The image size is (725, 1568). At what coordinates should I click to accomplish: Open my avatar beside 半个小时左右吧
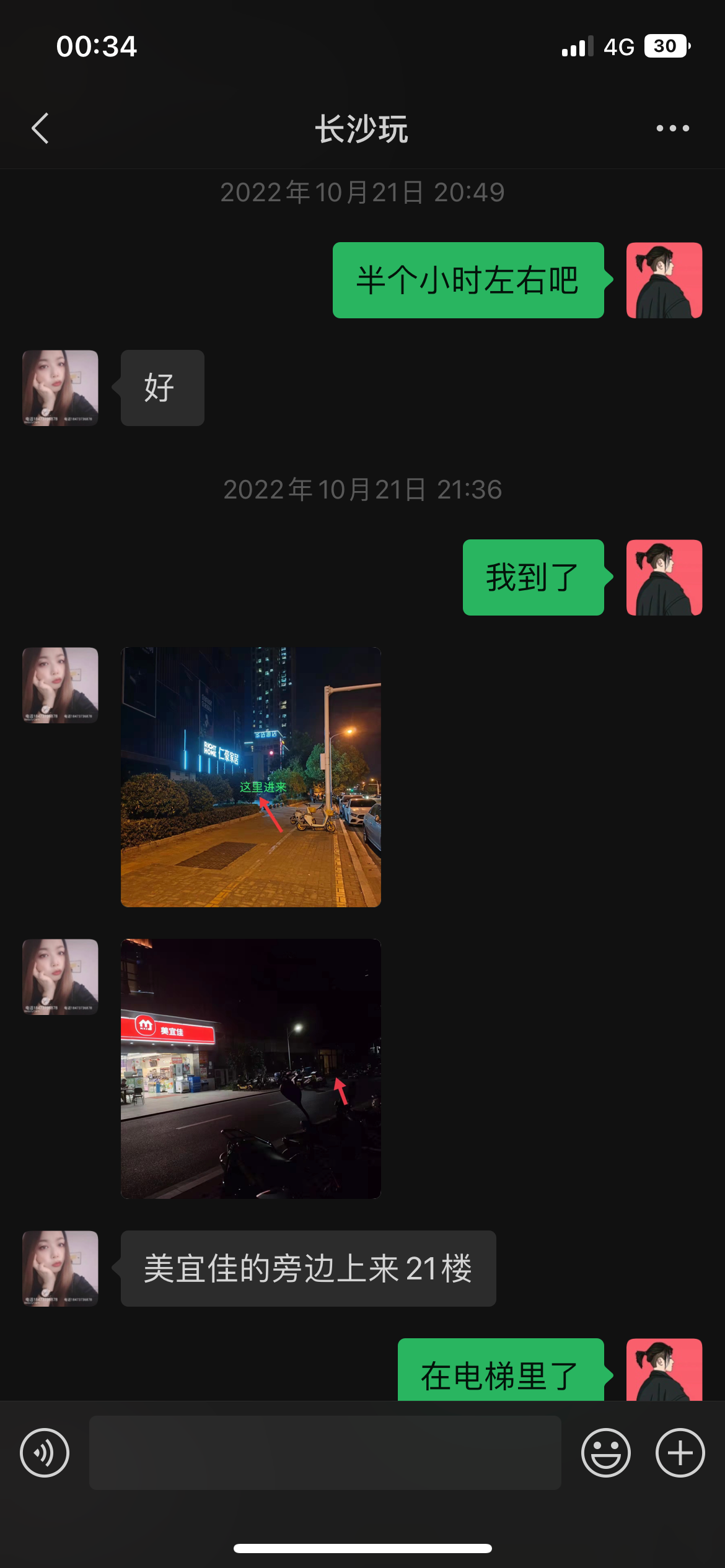click(x=664, y=281)
